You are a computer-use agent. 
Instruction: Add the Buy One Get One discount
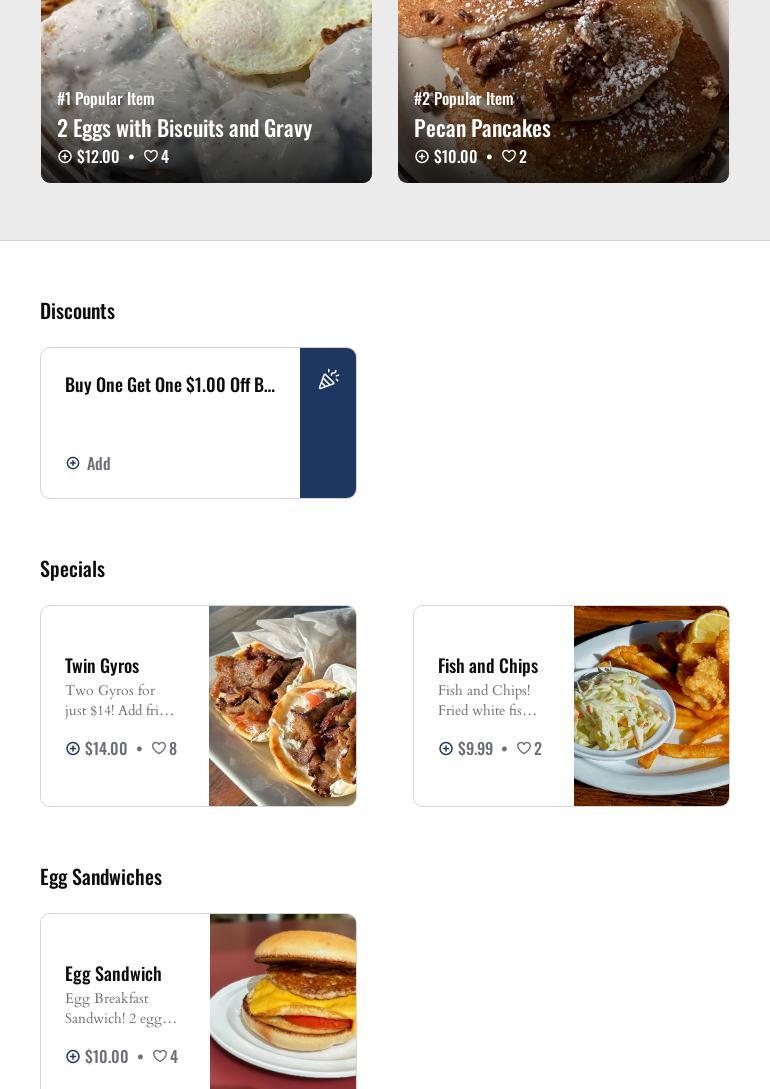(x=88, y=463)
